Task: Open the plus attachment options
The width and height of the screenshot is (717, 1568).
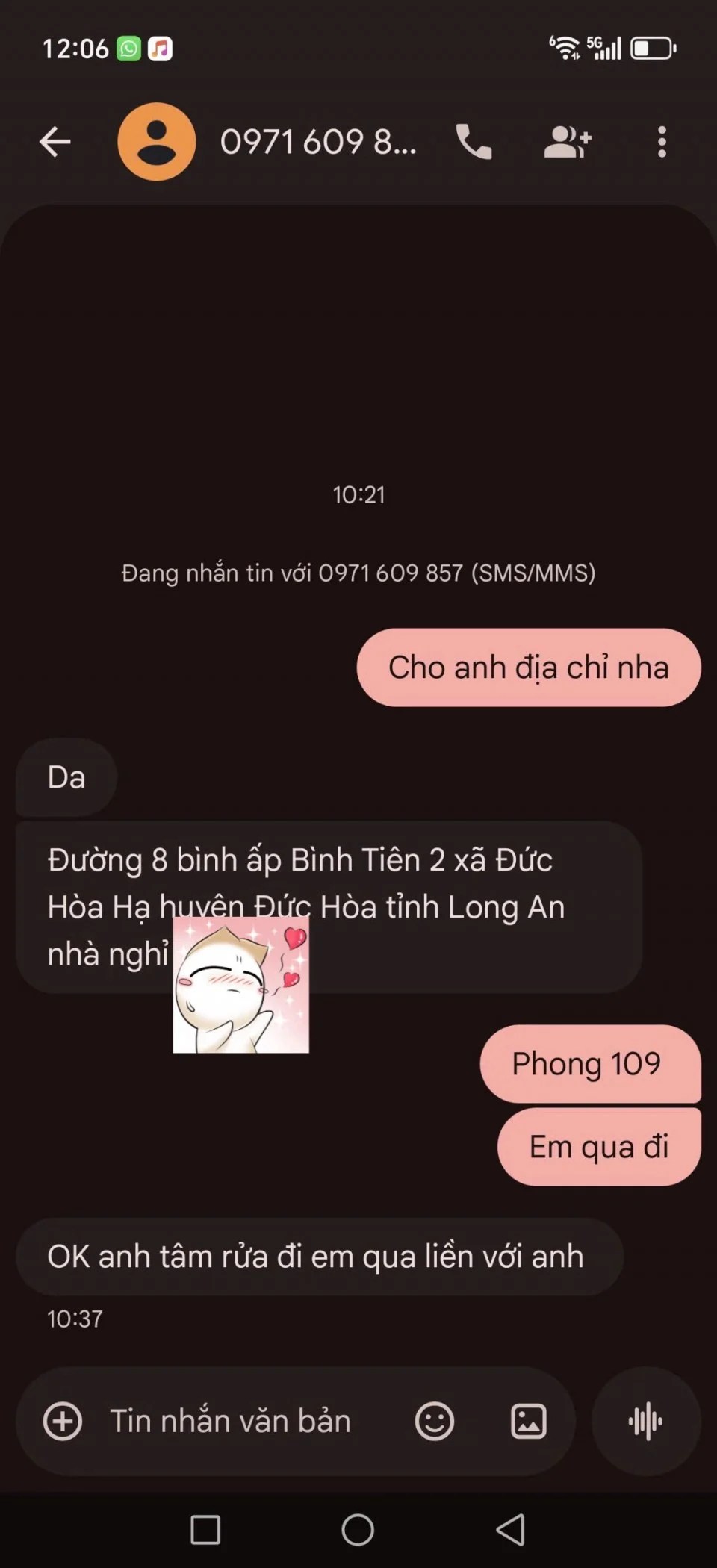Action: click(x=63, y=1421)
